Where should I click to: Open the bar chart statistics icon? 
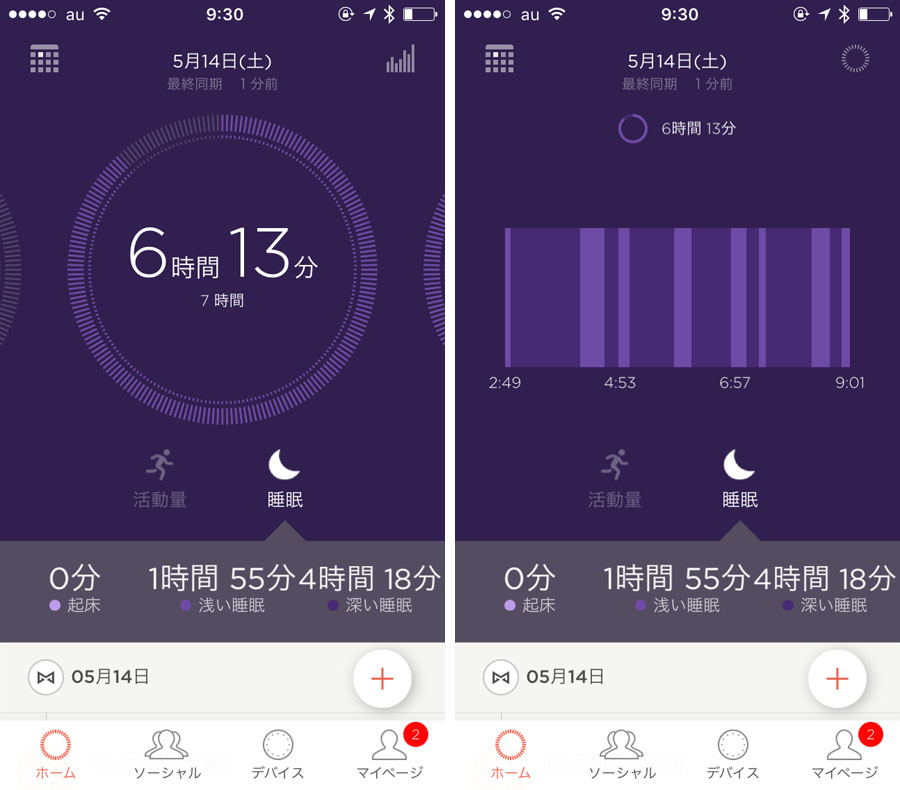pos(400,60)
